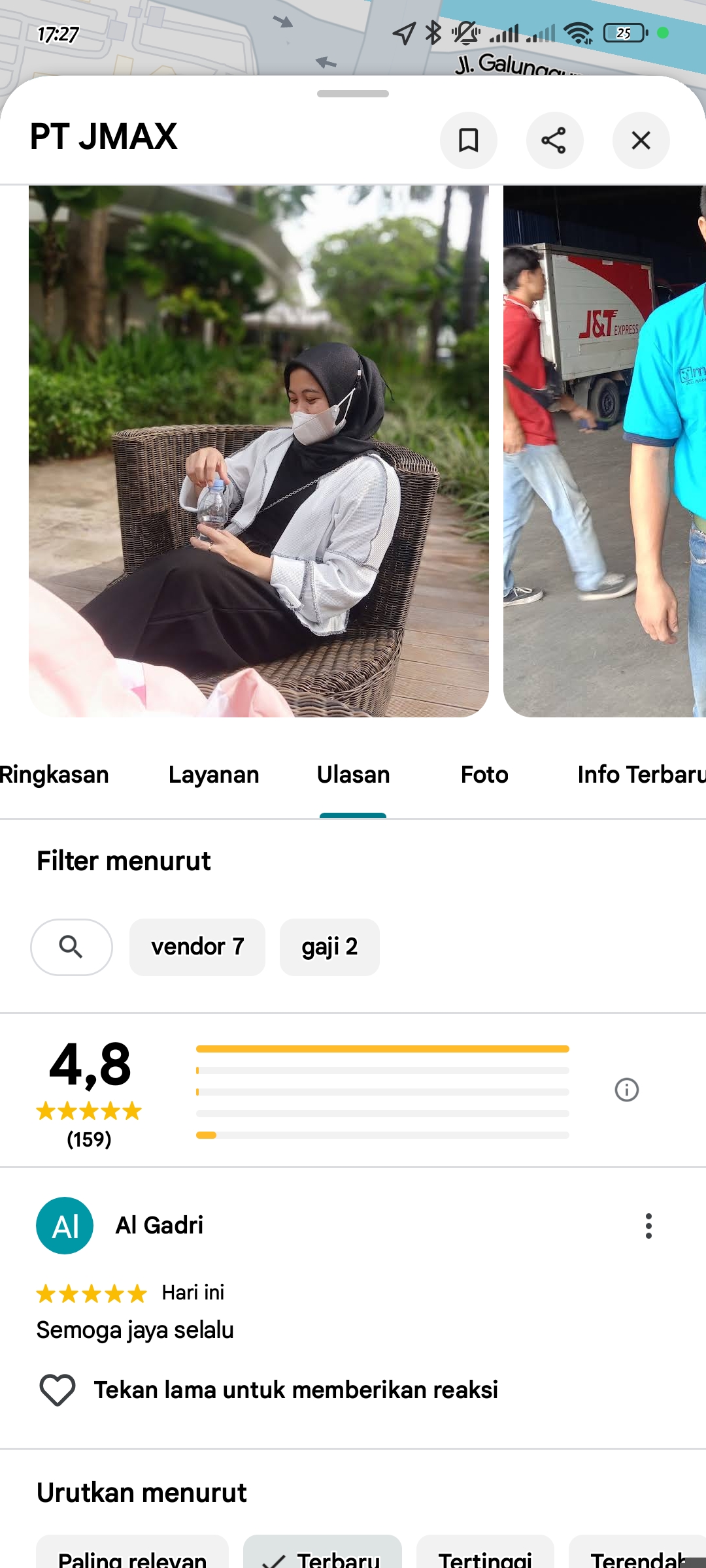Switch to the Layanan tab

214,775
